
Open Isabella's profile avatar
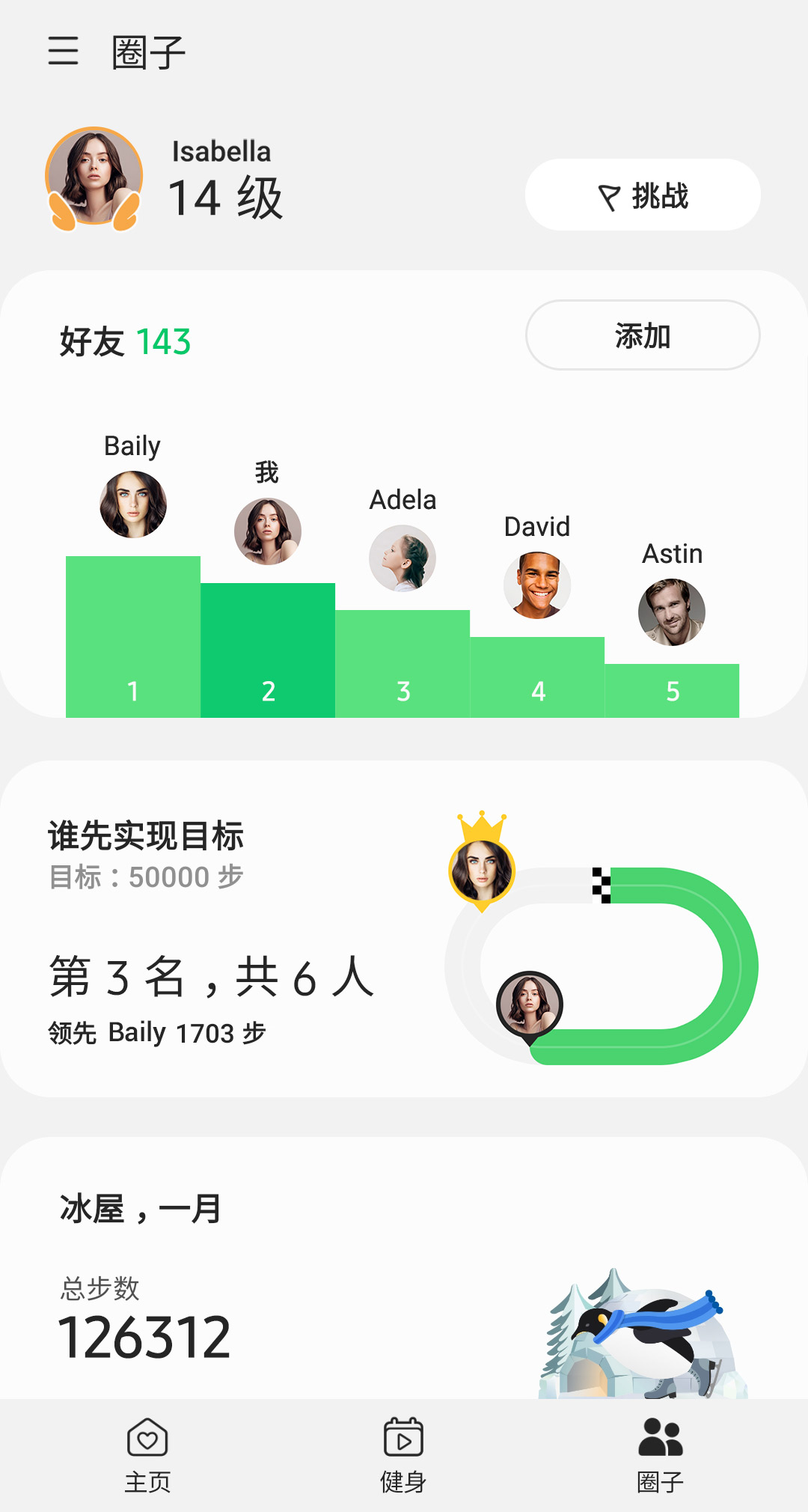point(94,177)
